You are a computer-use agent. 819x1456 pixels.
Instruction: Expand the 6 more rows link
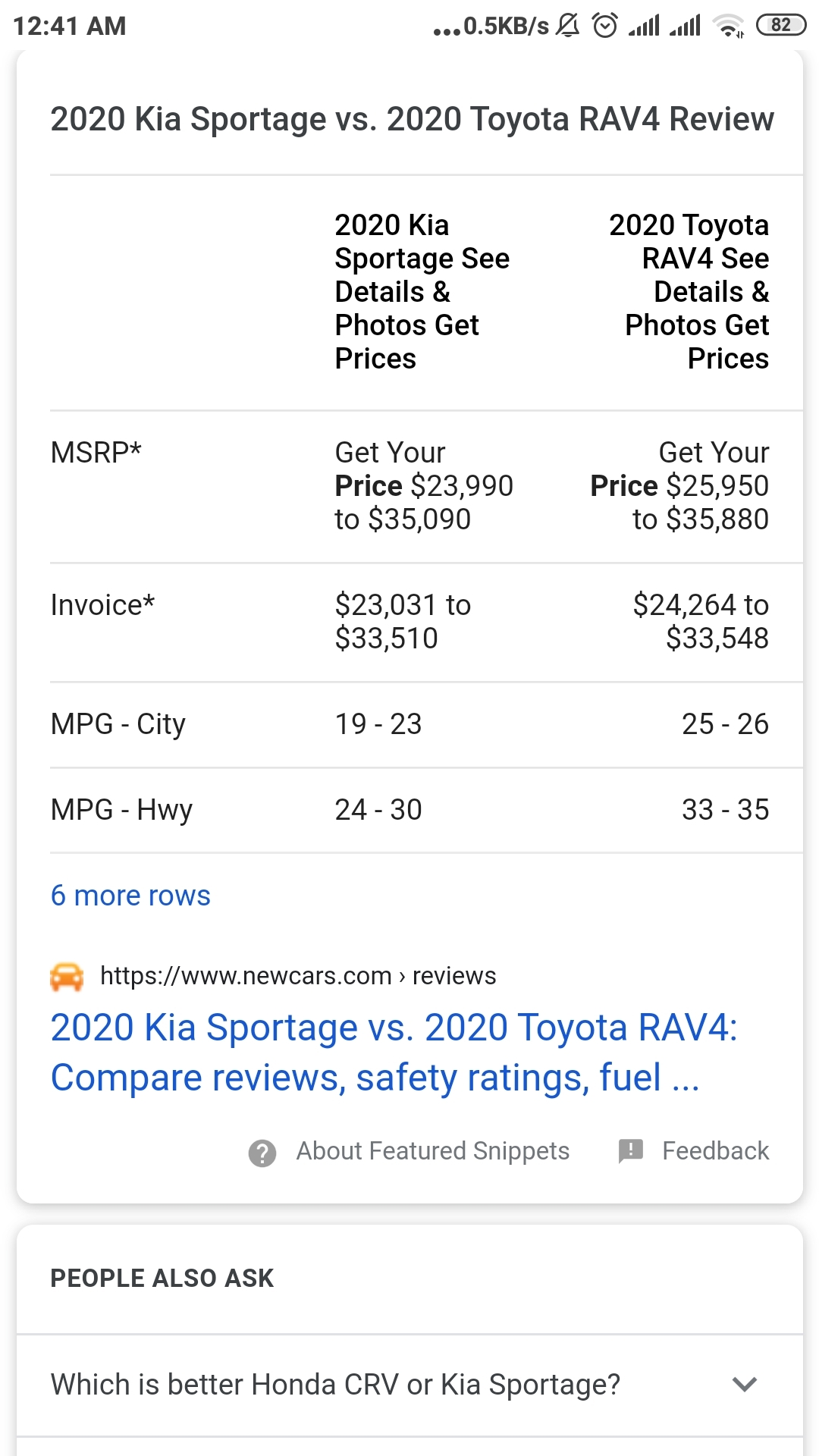point(130,896)
